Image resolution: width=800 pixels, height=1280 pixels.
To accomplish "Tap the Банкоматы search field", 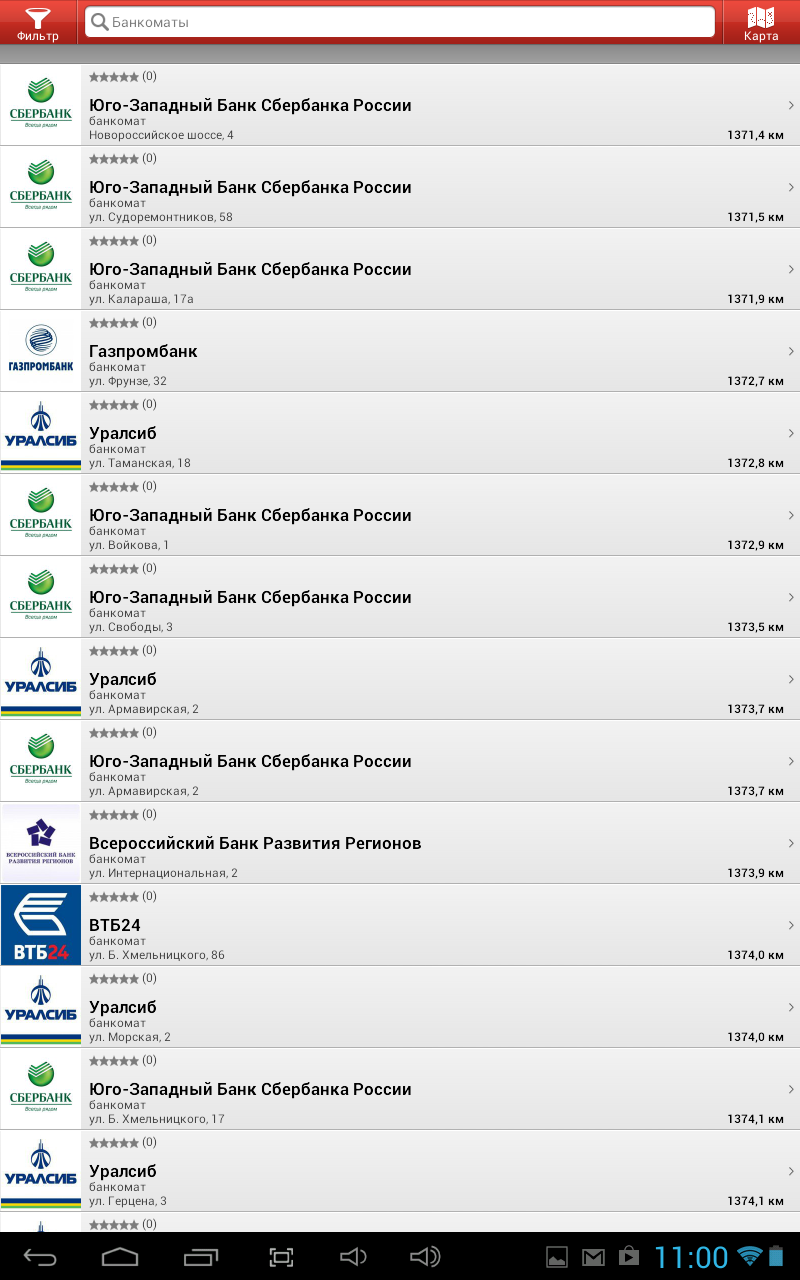I will (400, 22).
